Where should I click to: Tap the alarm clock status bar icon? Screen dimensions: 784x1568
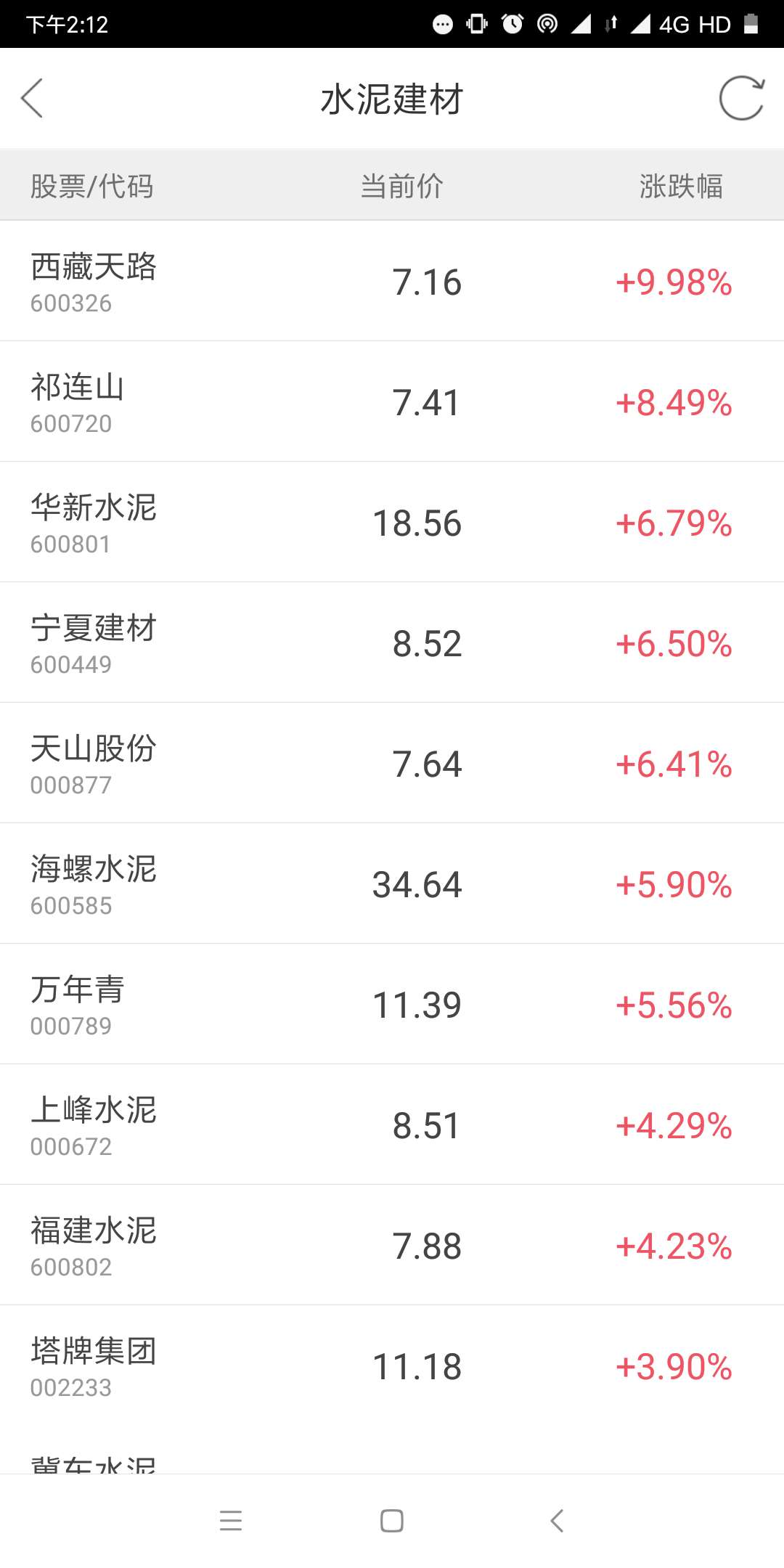(511, 23)
